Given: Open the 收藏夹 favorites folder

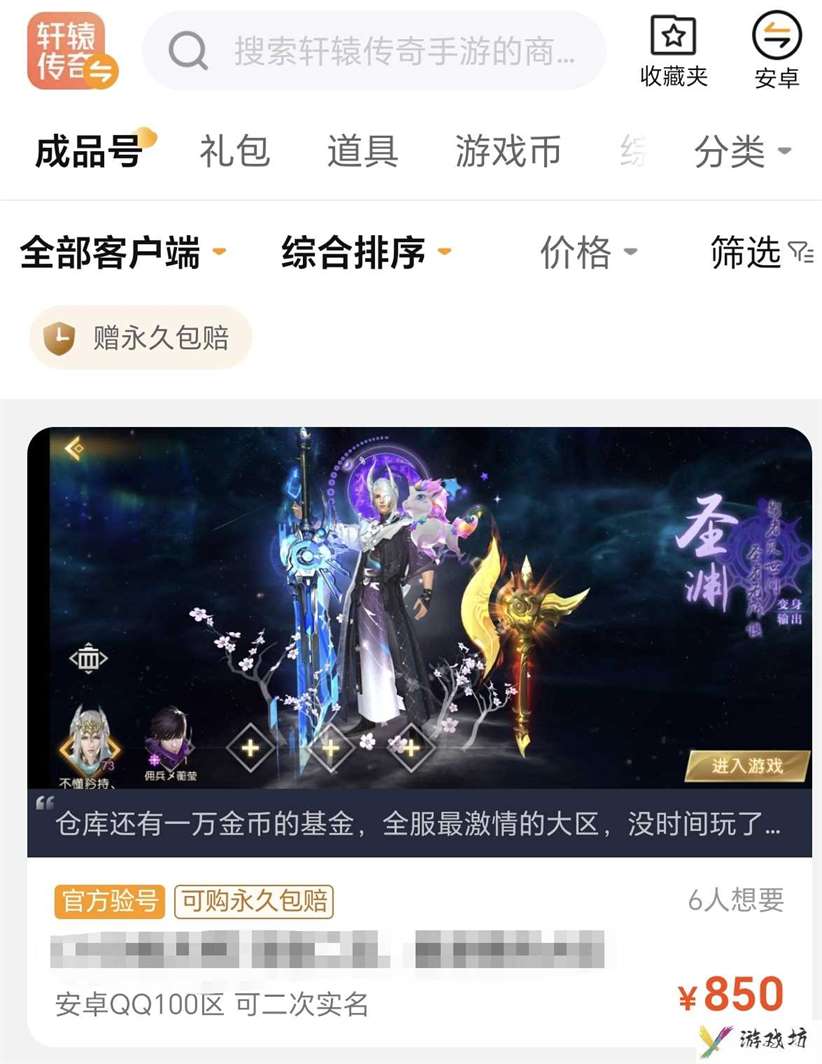Looking at the screenshot, I should coord(674,50).
